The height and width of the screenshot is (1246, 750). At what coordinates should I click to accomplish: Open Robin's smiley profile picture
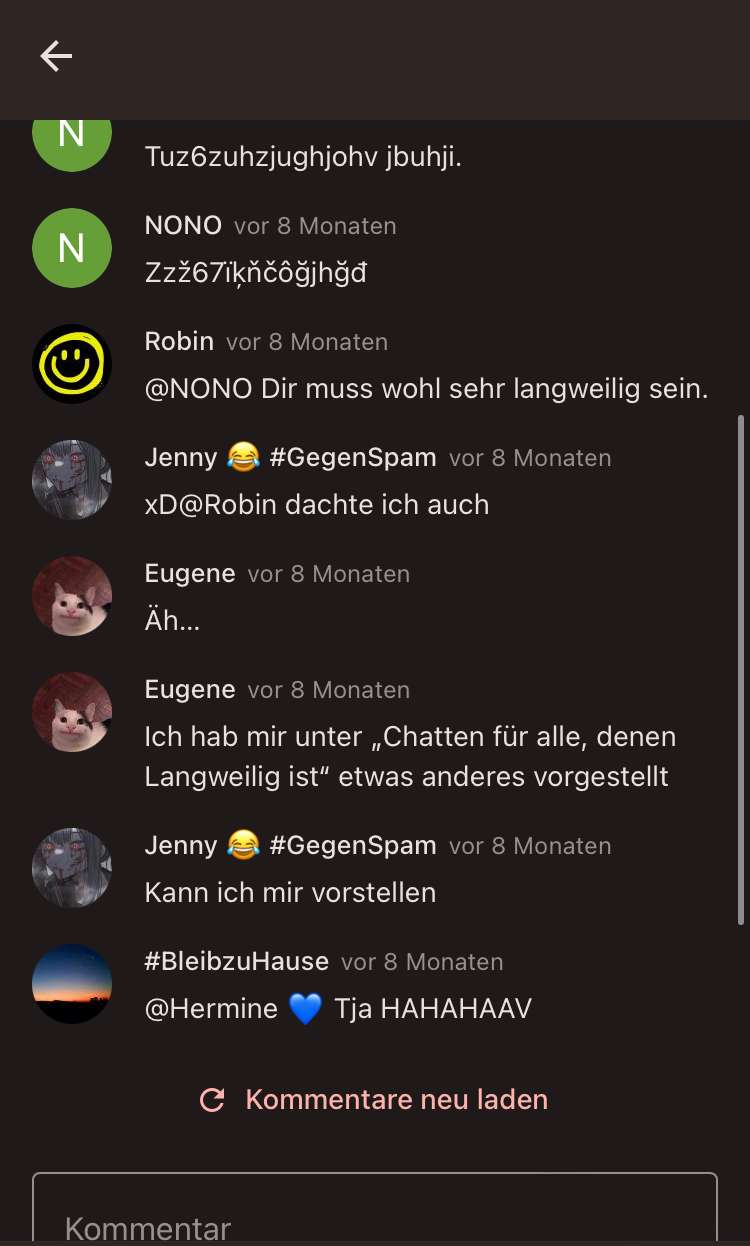72,364
